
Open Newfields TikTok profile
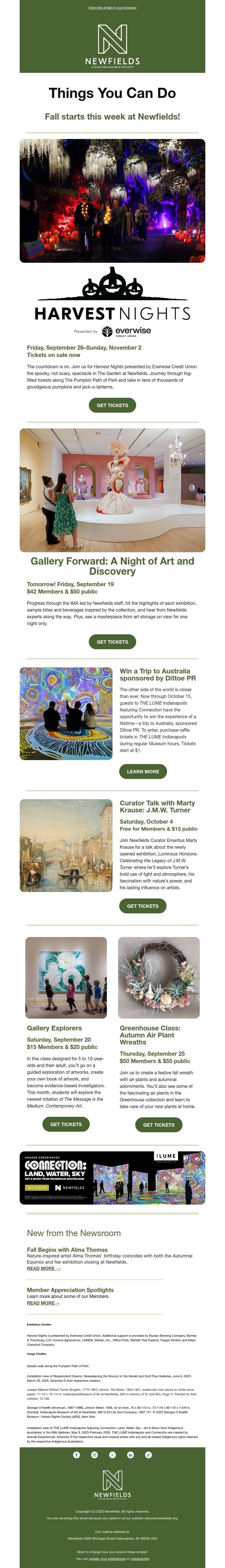pyautogui.click(x=148, y=1455)
